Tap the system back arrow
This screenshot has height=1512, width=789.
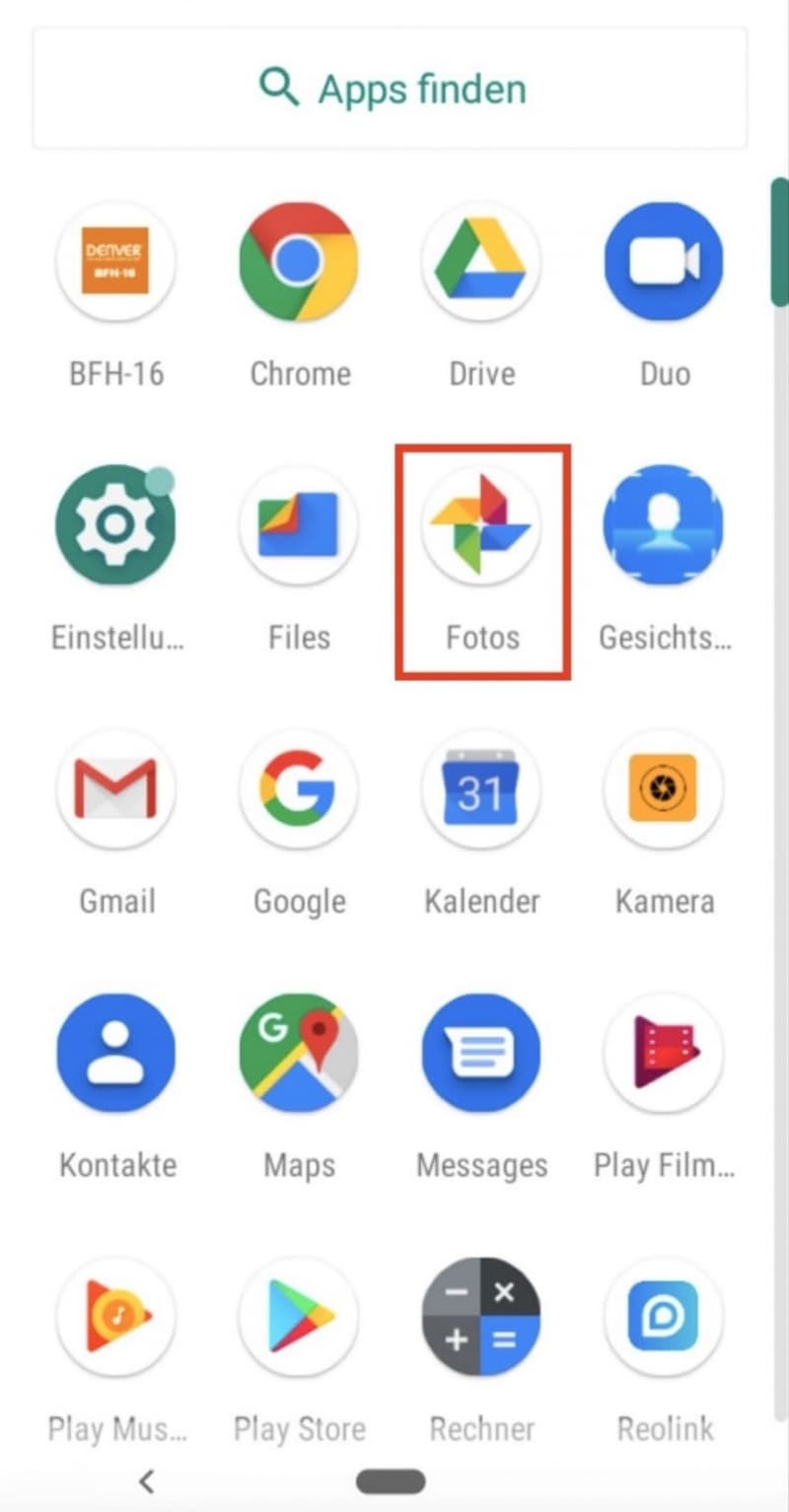(147, 1480)
